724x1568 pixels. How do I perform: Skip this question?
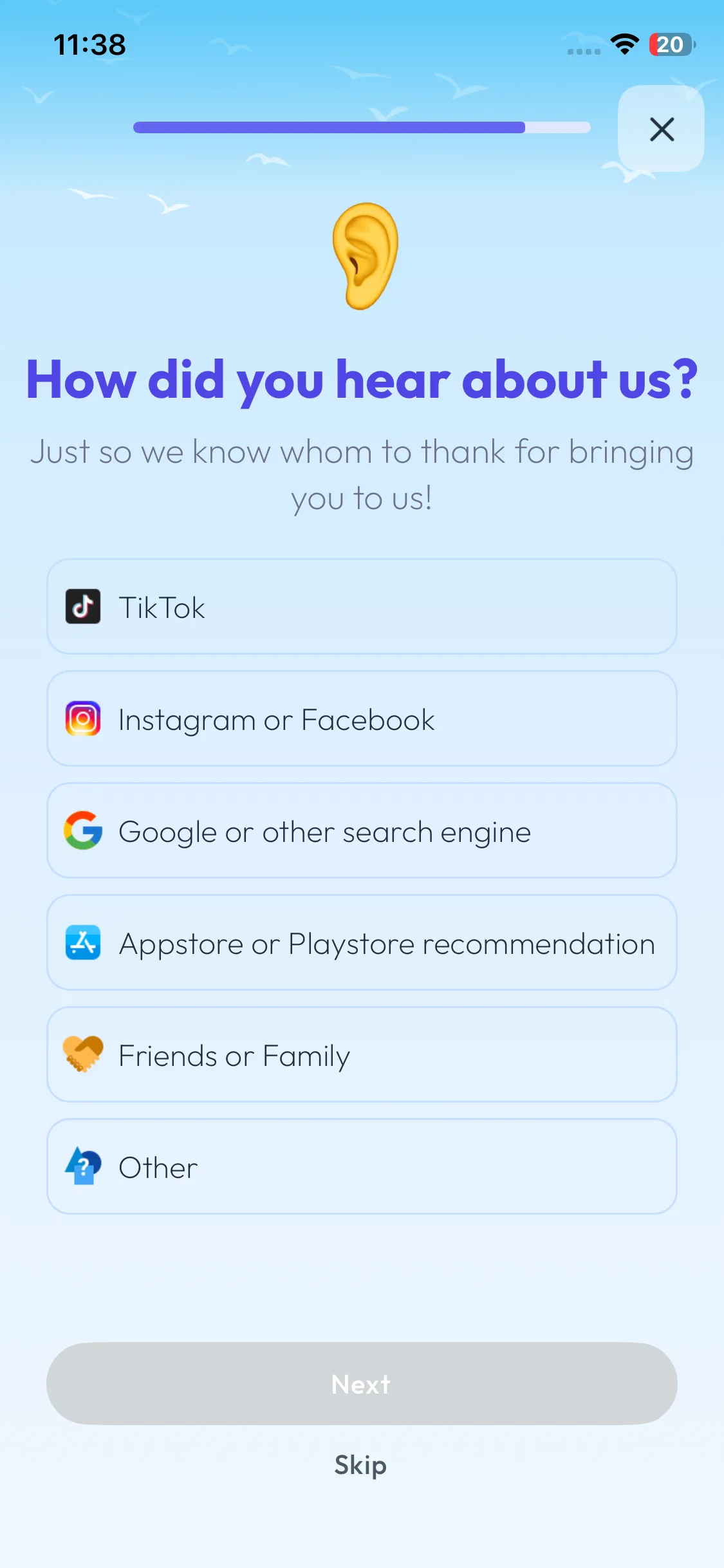pyautogui.click(x=360, y=1465)
